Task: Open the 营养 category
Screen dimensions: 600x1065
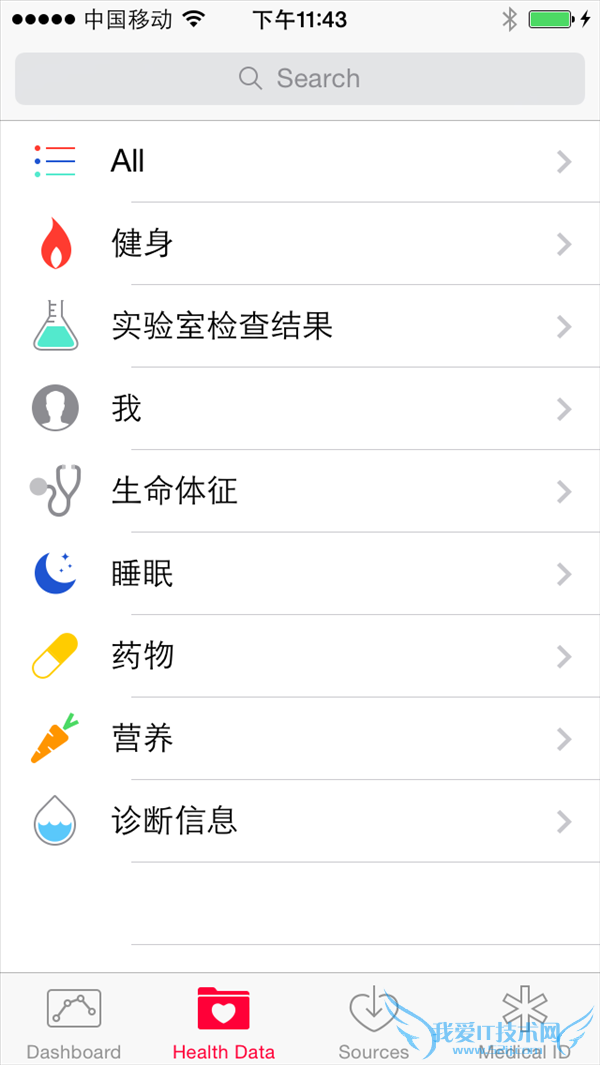Action: pyautogui.click(x=300, y=738)
